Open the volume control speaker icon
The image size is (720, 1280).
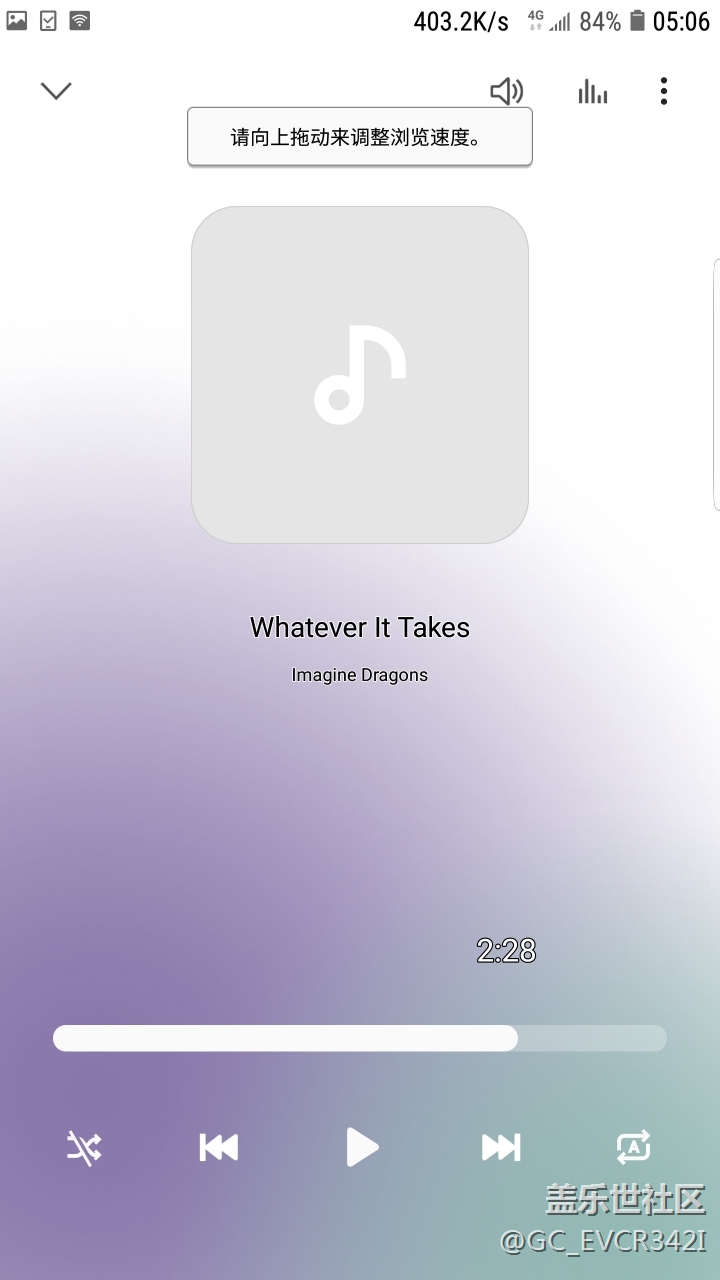pyautogui.click(x=506, y=91)
